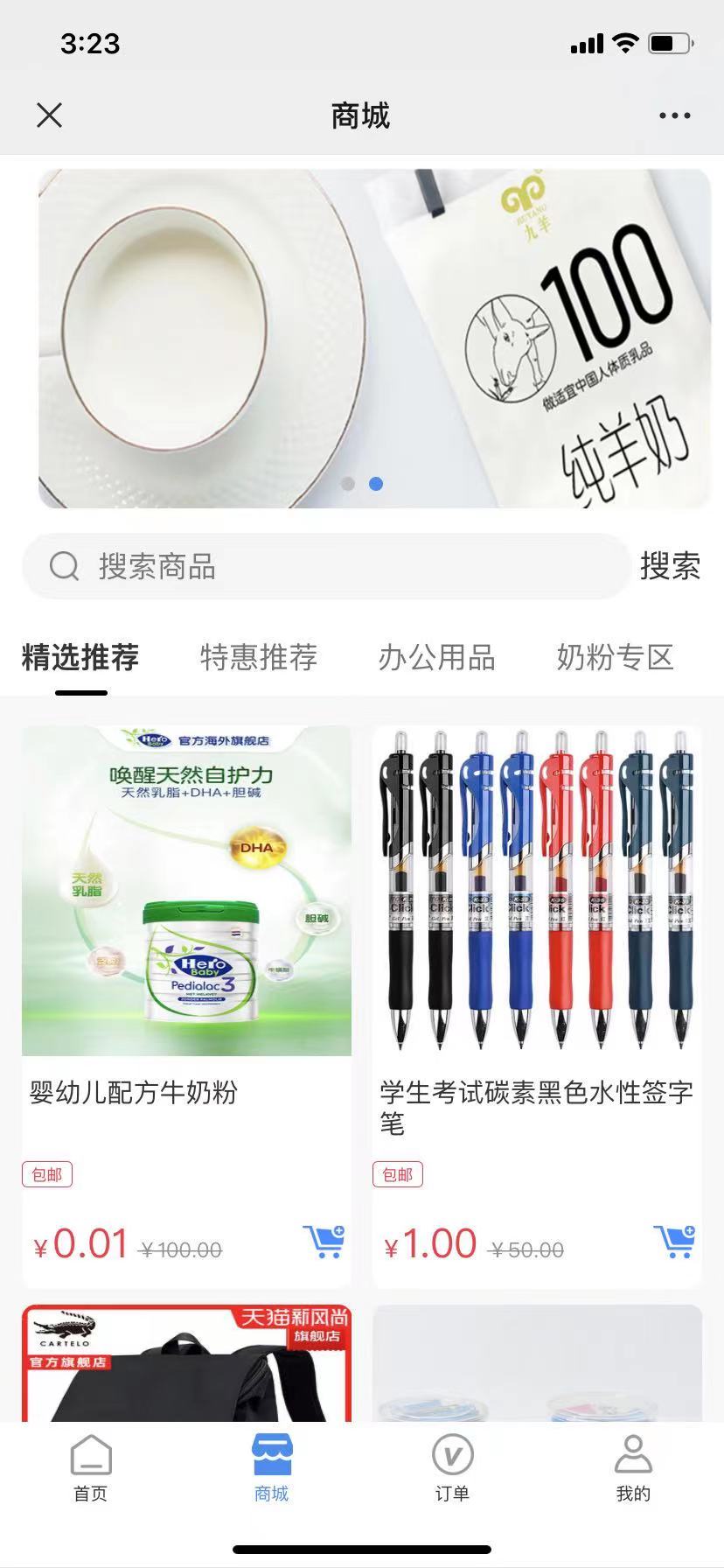Close the 商城 mini program page
This screenshot has width=724, height=1568.
pos(50,115)
